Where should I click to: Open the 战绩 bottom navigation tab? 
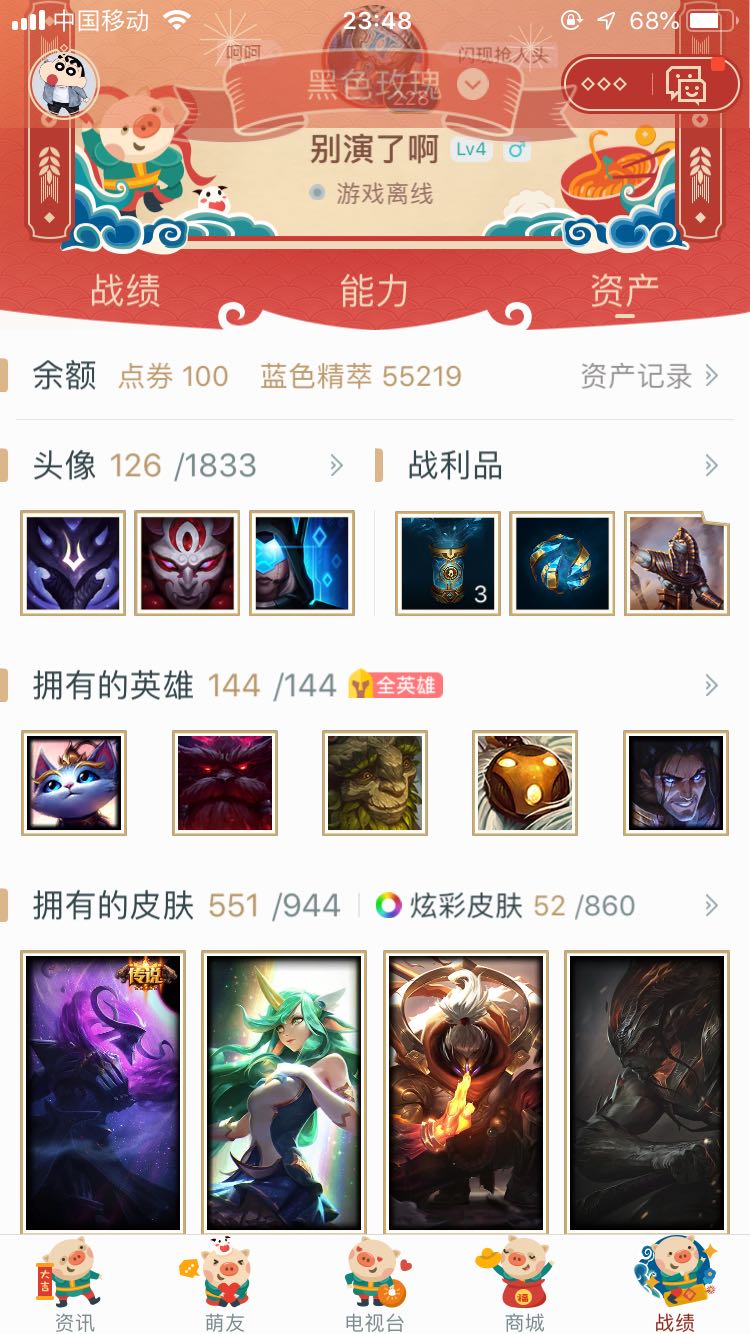point(675,1285)
